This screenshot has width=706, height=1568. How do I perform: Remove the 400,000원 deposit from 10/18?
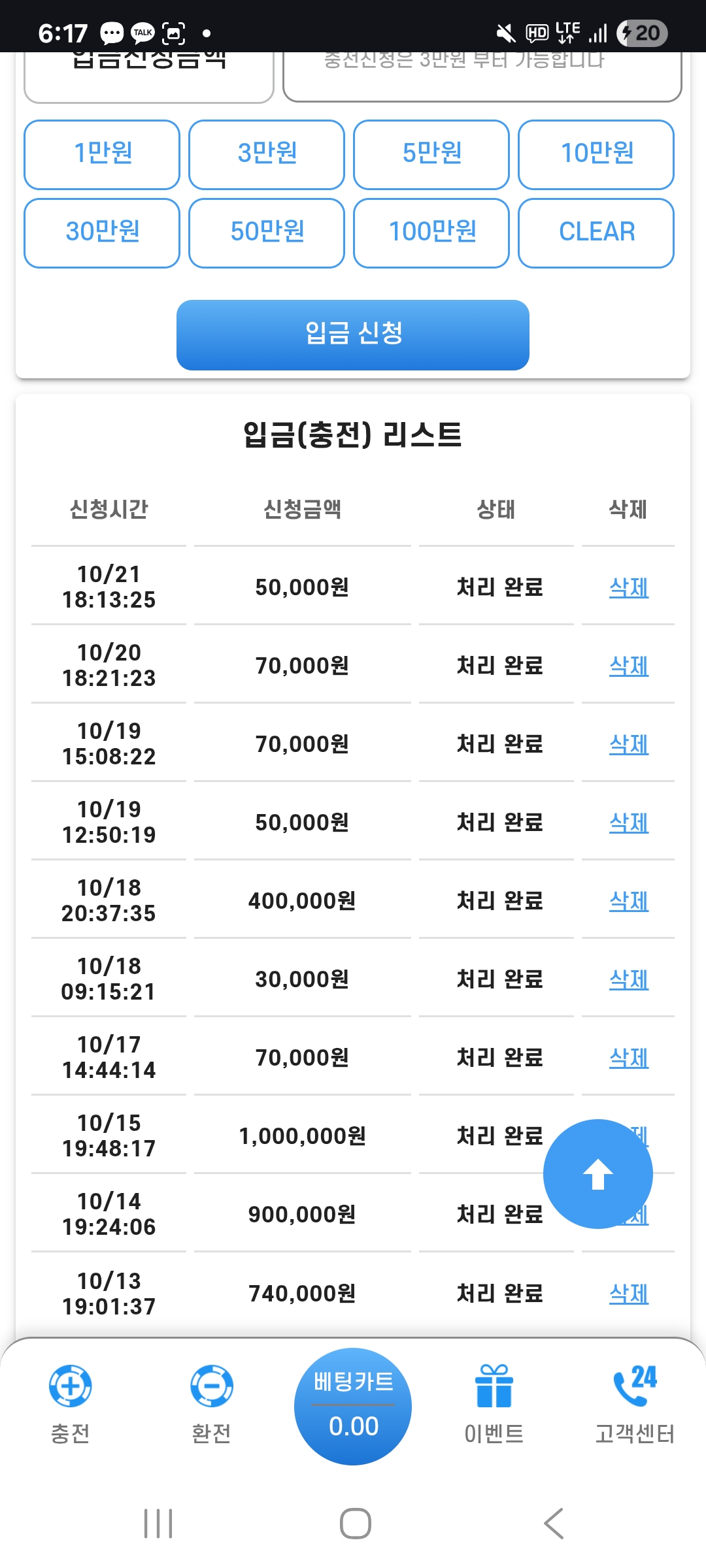[629, 901]
